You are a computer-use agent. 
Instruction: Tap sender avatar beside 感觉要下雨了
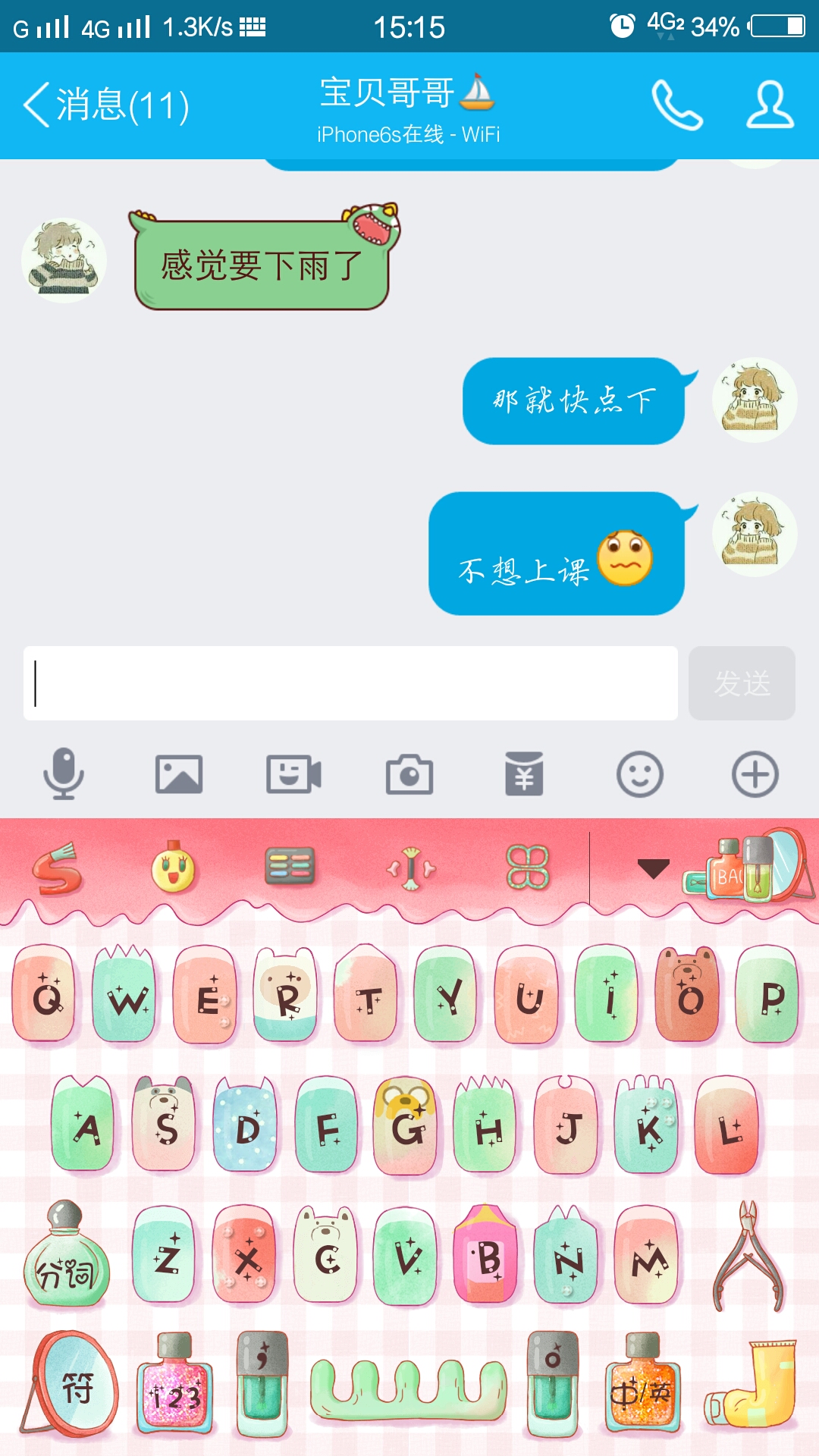pos(64,261)
